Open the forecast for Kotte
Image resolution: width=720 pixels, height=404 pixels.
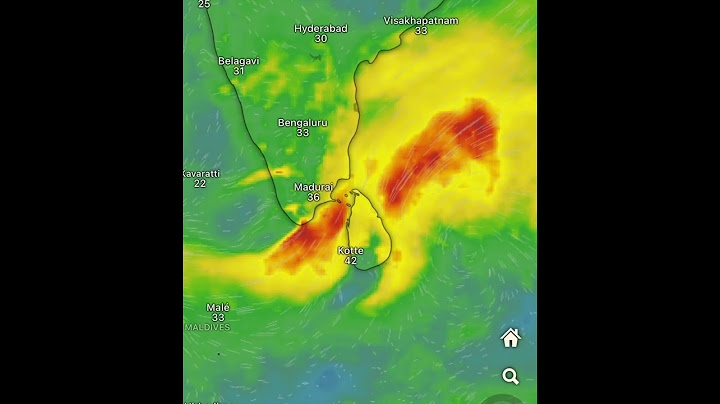350,255
